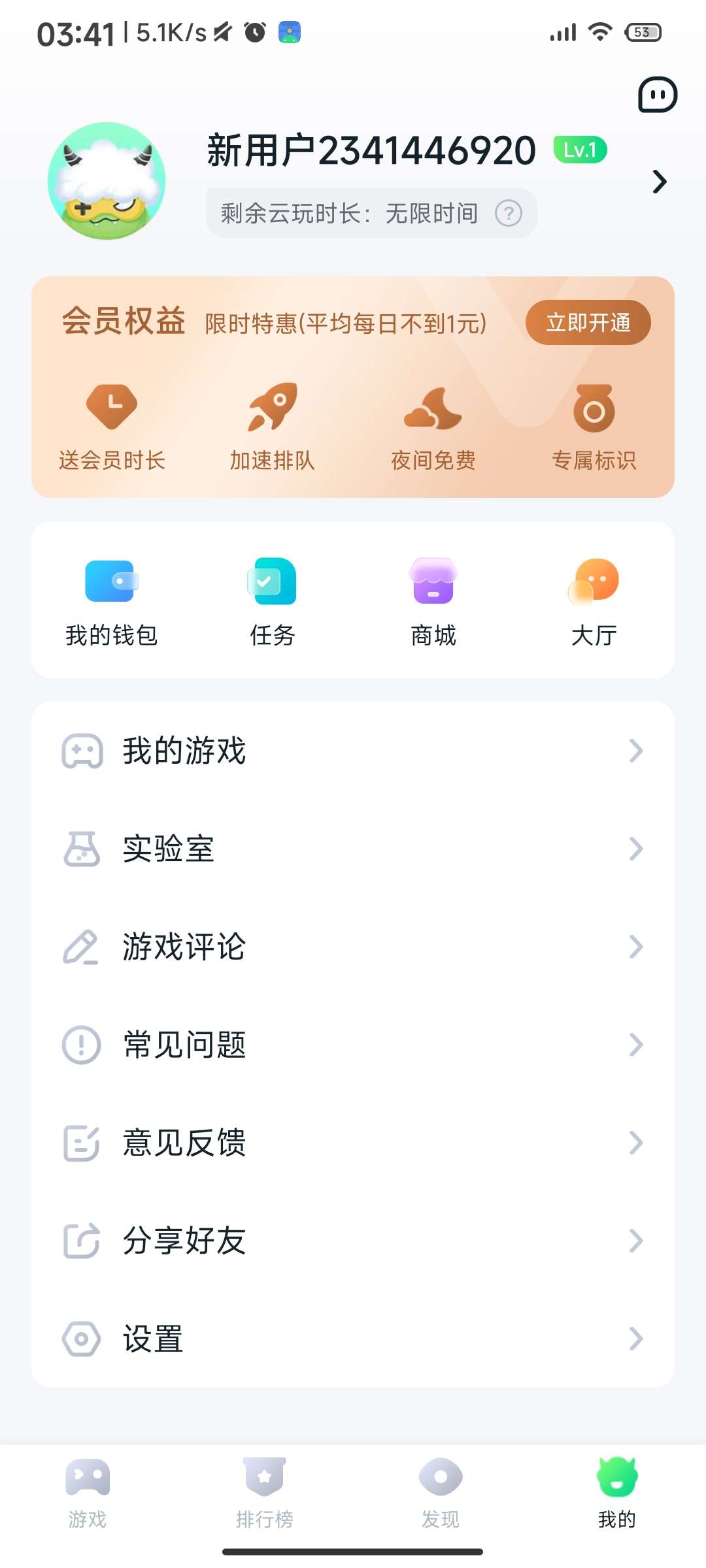This screenshot has width=706, height=1568.
Task: Open the message bubble icon top right
Action: 657,95
